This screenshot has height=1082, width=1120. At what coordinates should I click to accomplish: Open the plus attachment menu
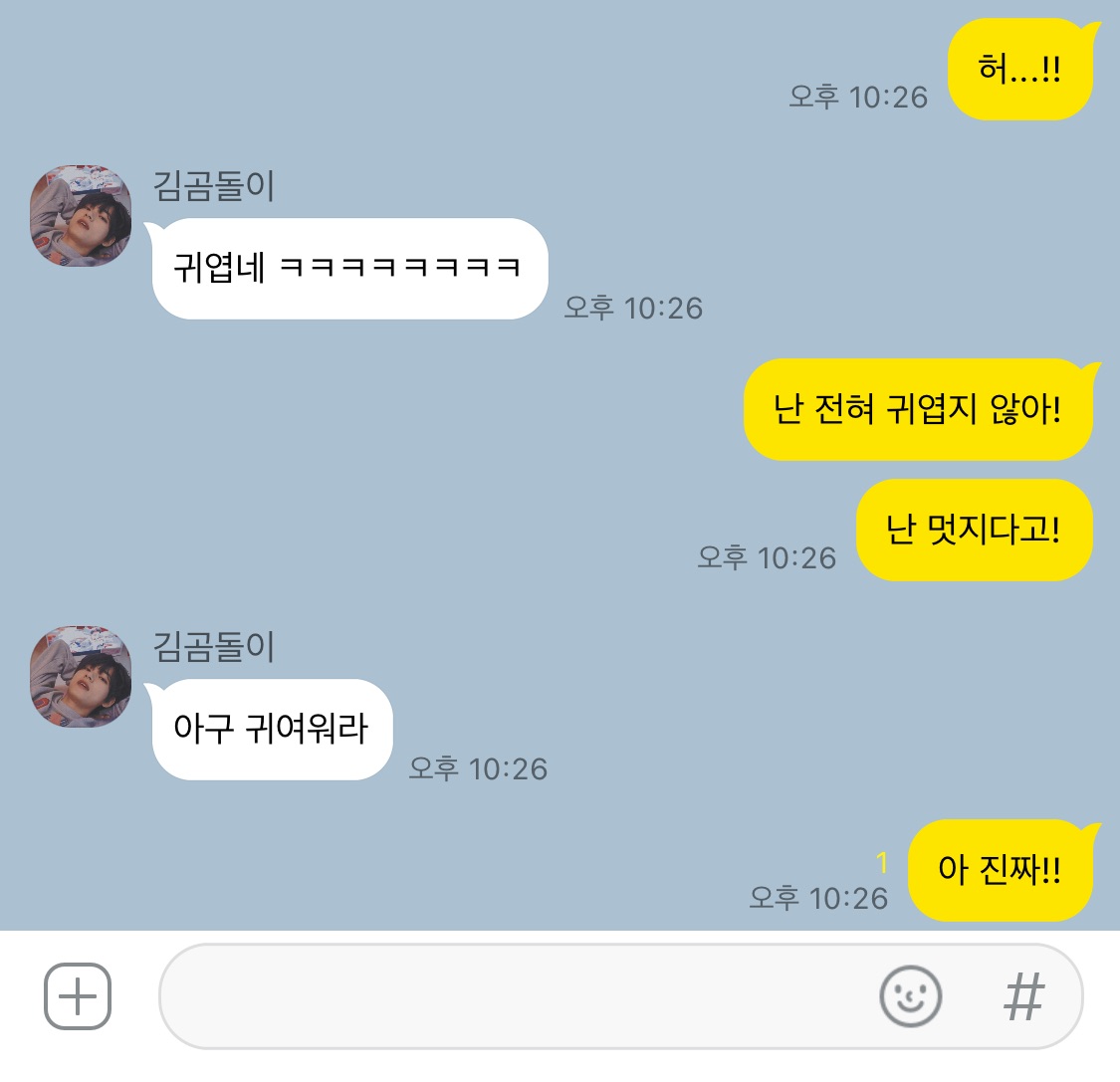click(x=78, y=996)
